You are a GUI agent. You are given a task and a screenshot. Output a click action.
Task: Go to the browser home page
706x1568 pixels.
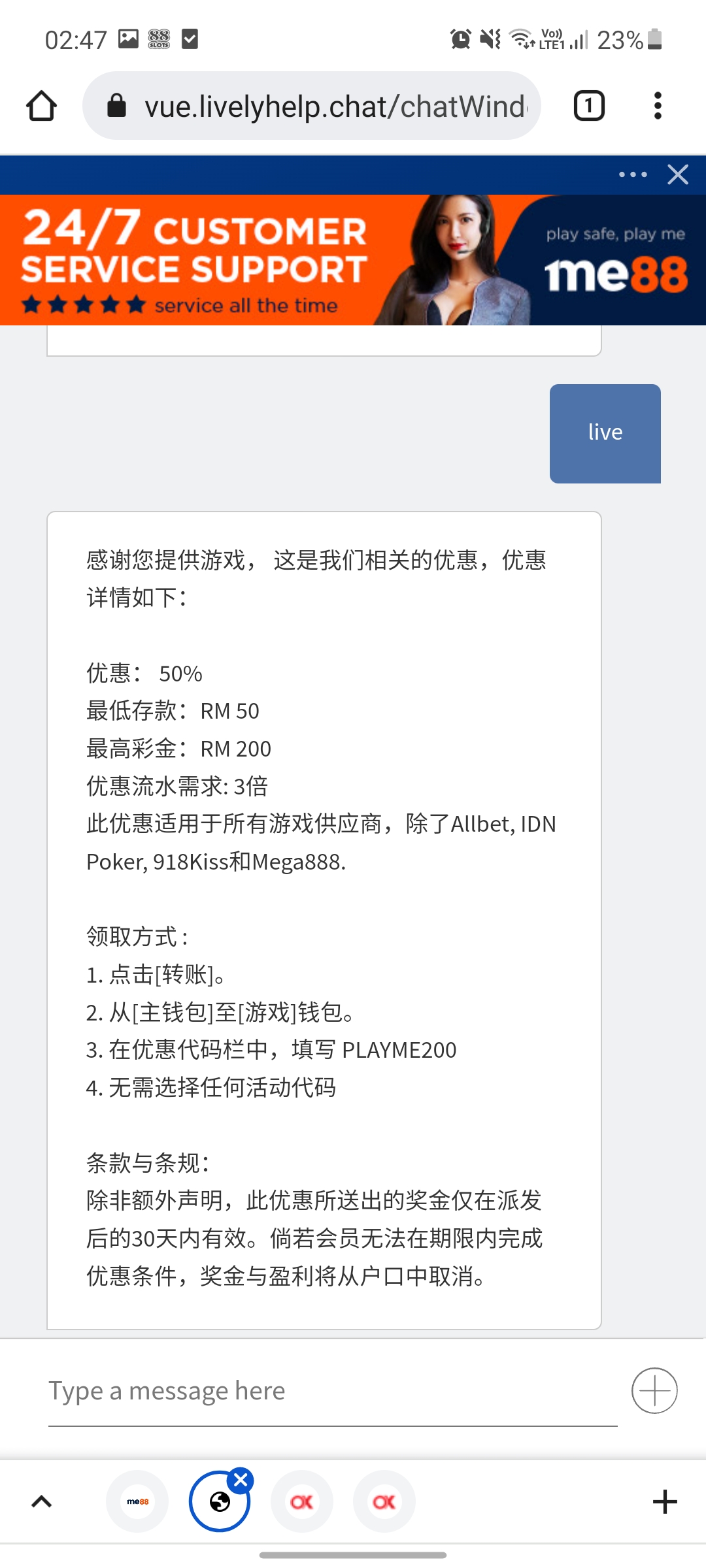[x=41, y=106]
